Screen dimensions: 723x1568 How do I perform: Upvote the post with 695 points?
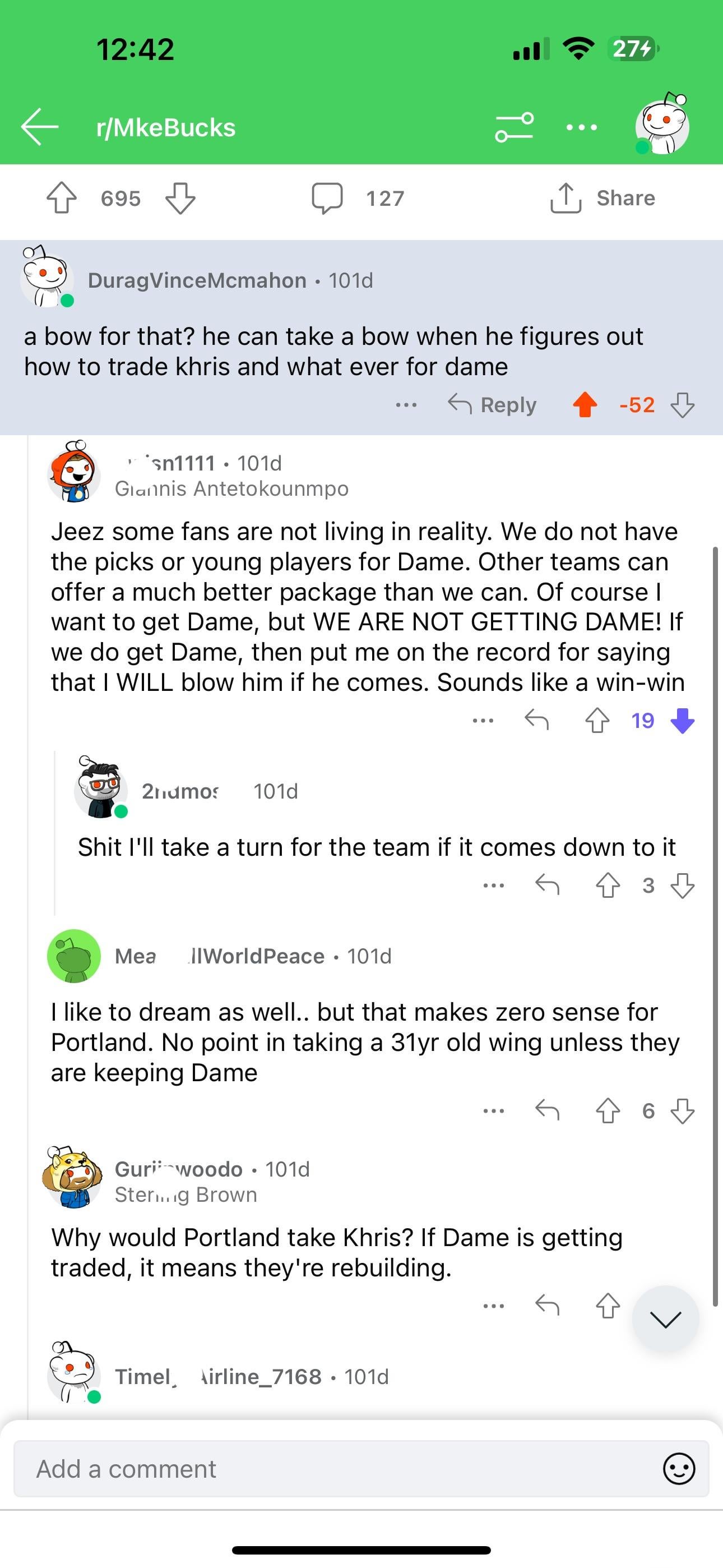[x=62, y=199]
